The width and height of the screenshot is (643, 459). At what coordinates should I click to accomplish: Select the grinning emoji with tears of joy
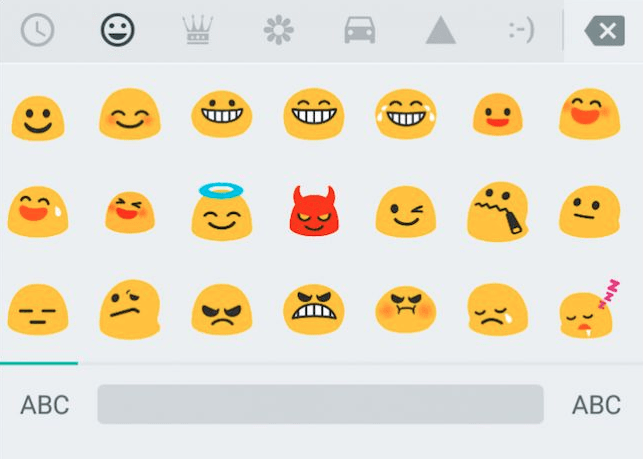coord(405,113)
